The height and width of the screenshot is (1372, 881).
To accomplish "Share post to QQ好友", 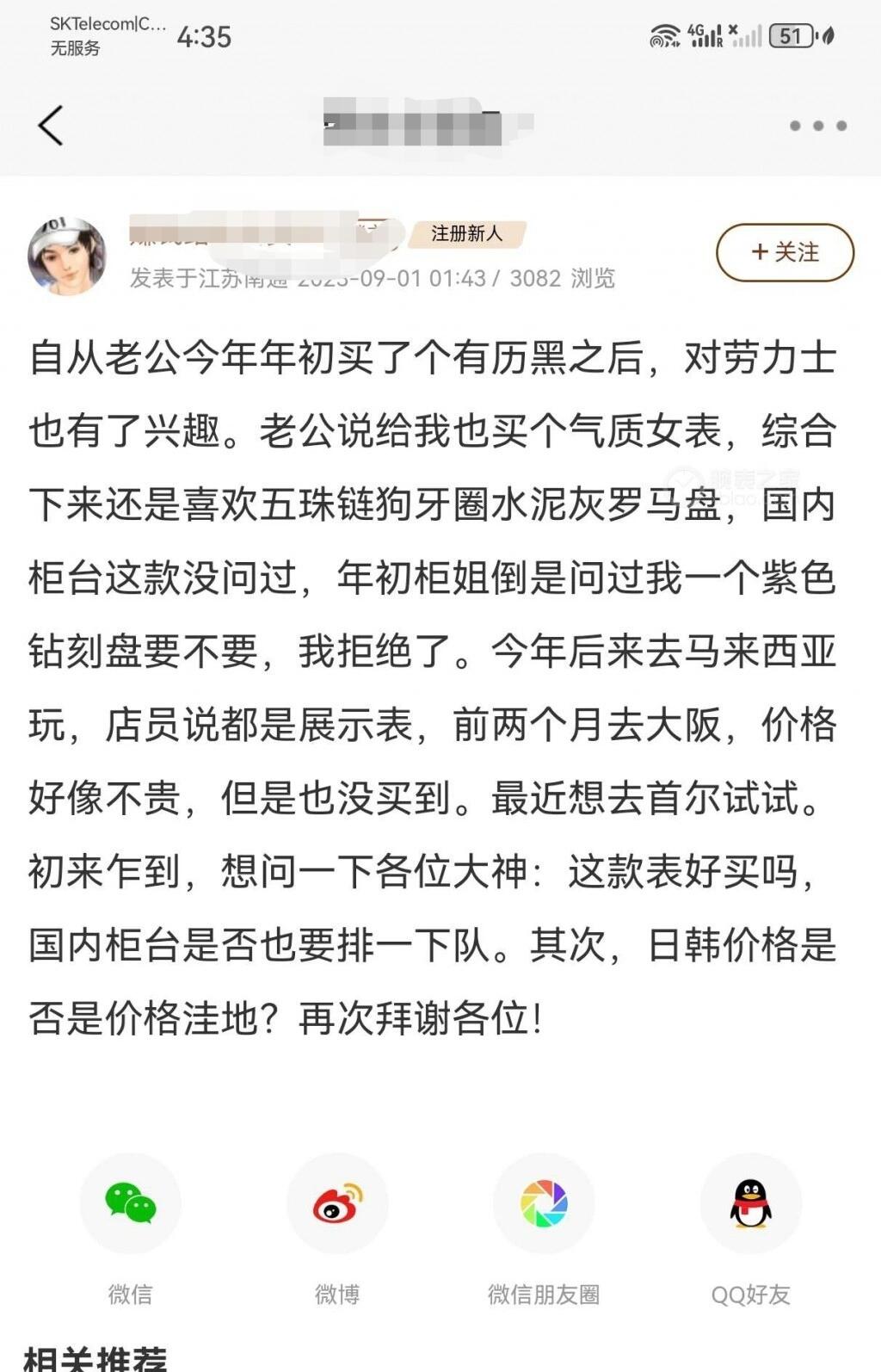I will coord(750,1203).
